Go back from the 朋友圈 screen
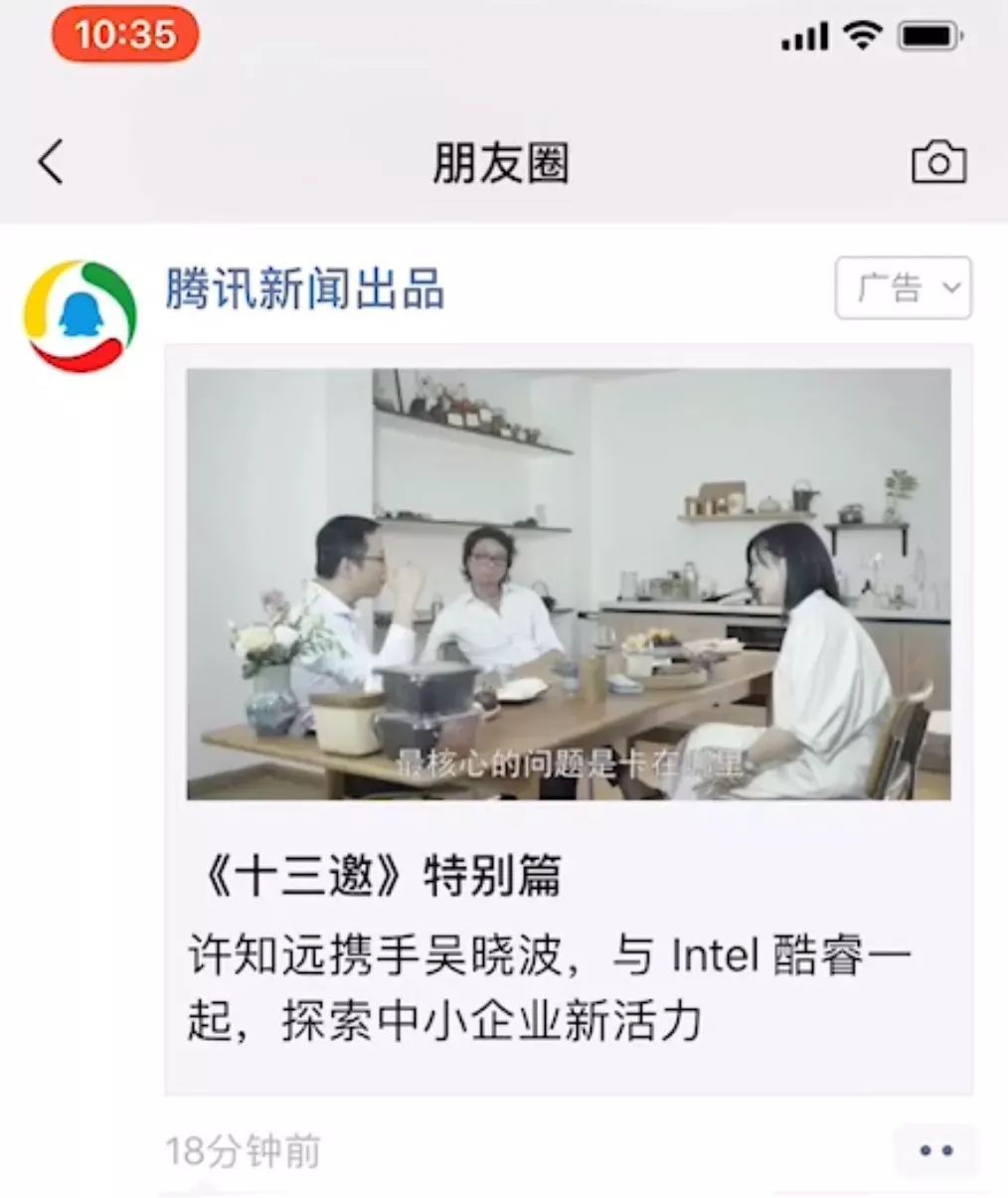The height and width of the screenshot is (1198, 1008). coord(52,162)
